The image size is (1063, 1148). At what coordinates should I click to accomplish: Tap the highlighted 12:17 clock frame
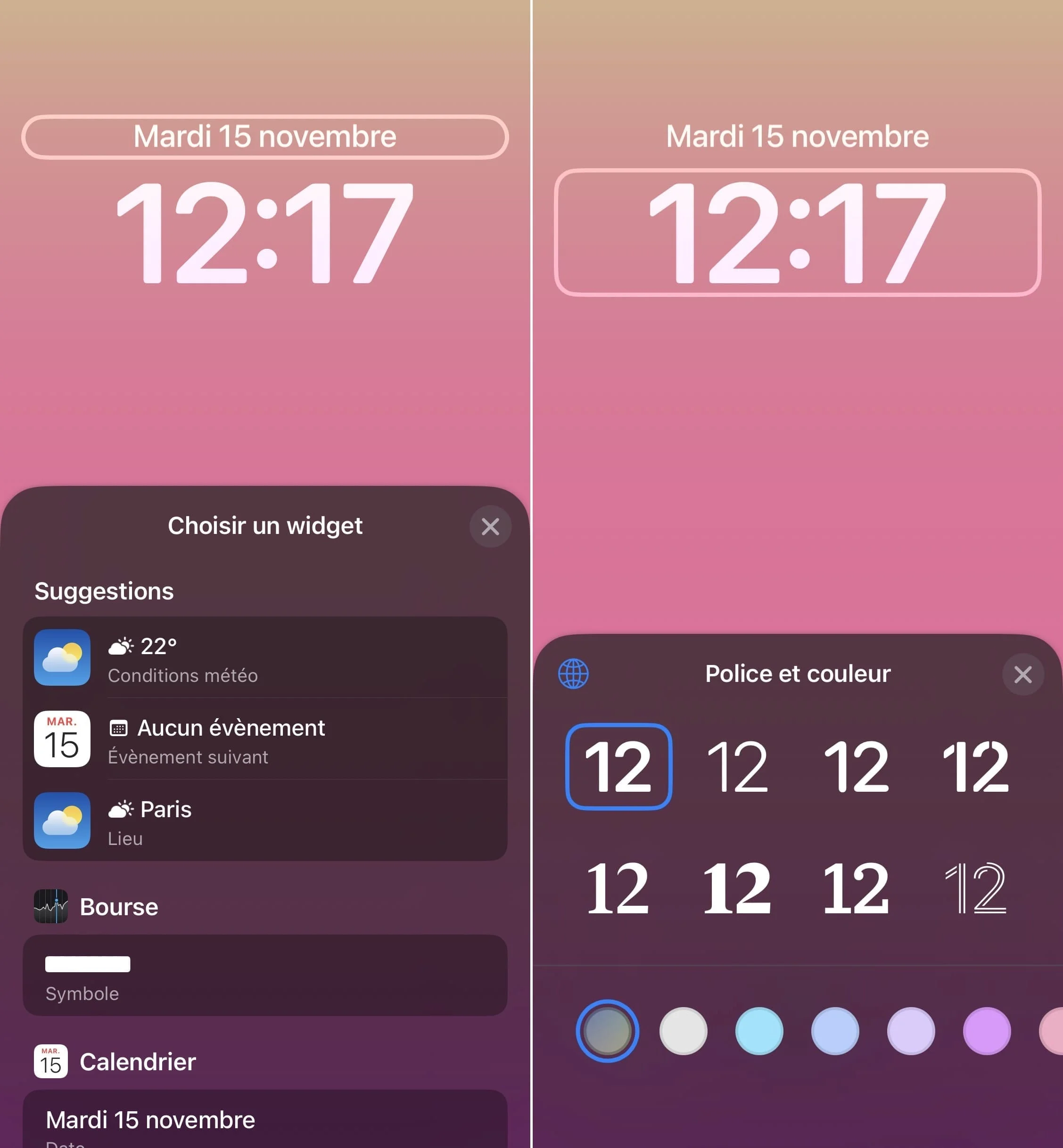point(797,232)
